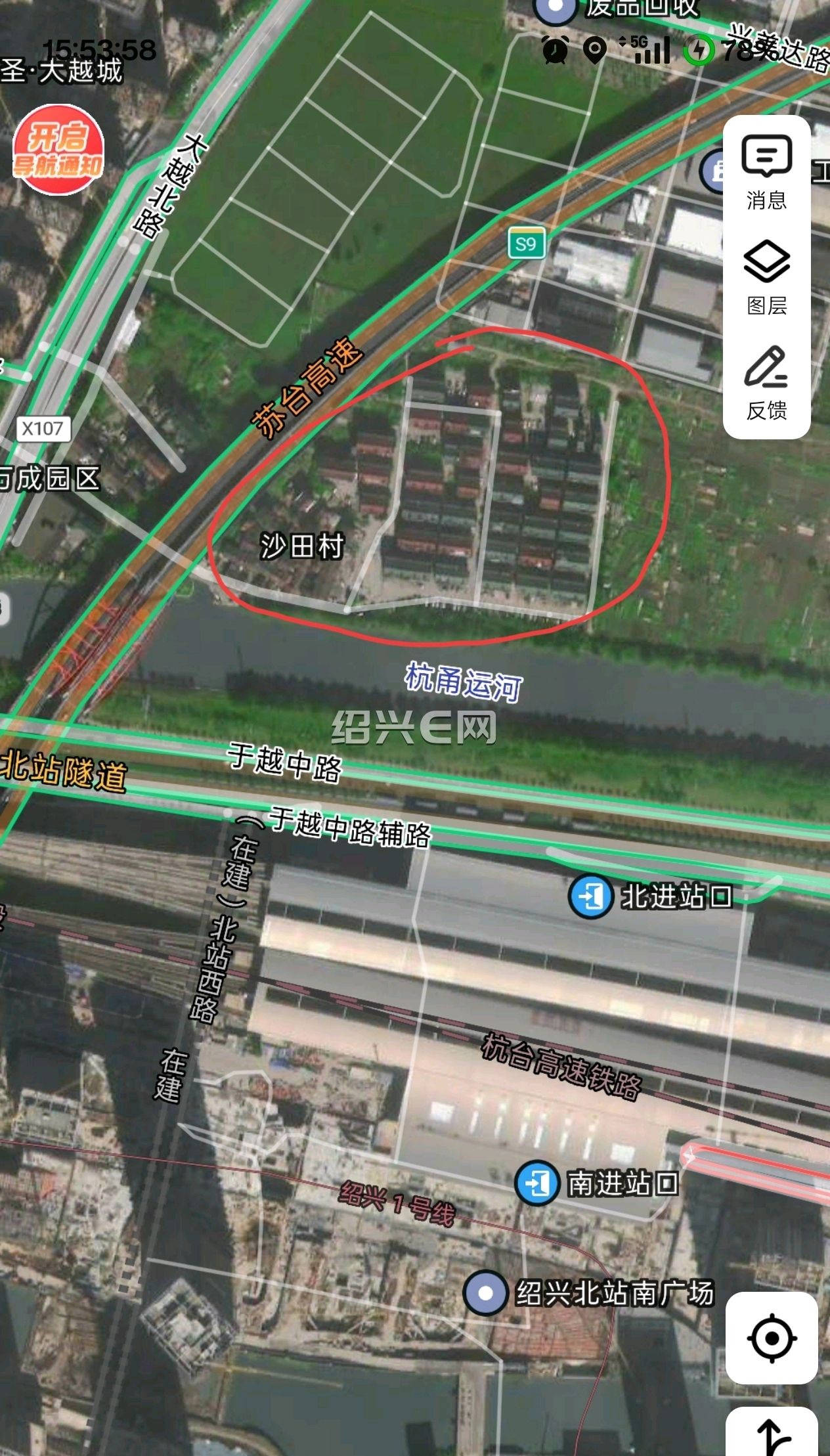Open the 图层 map layers menu
This screenshot has width=830, height=1456.
(x=766, y=277)
